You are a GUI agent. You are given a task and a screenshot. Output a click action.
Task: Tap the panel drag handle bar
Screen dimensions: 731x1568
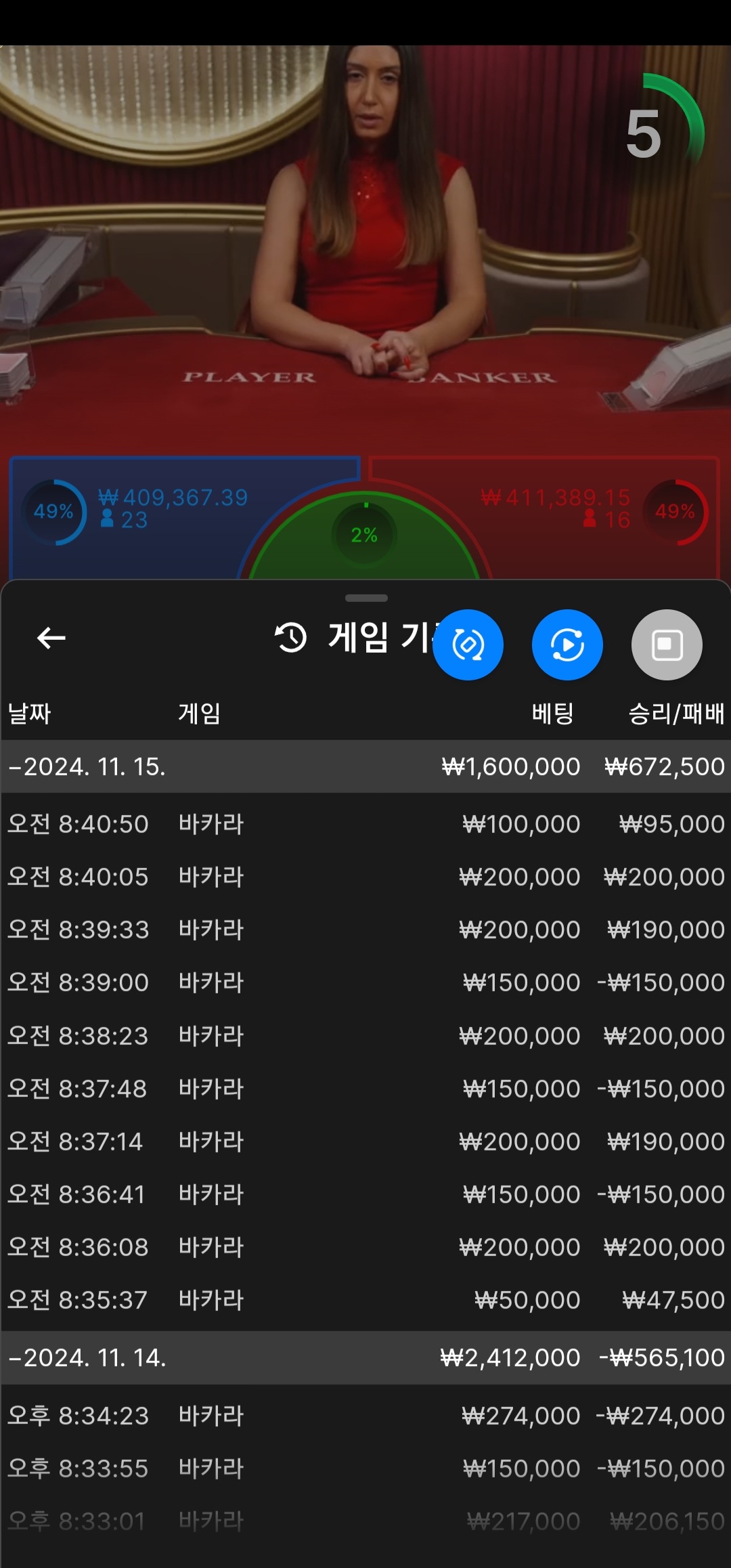[x=366, y=598]
